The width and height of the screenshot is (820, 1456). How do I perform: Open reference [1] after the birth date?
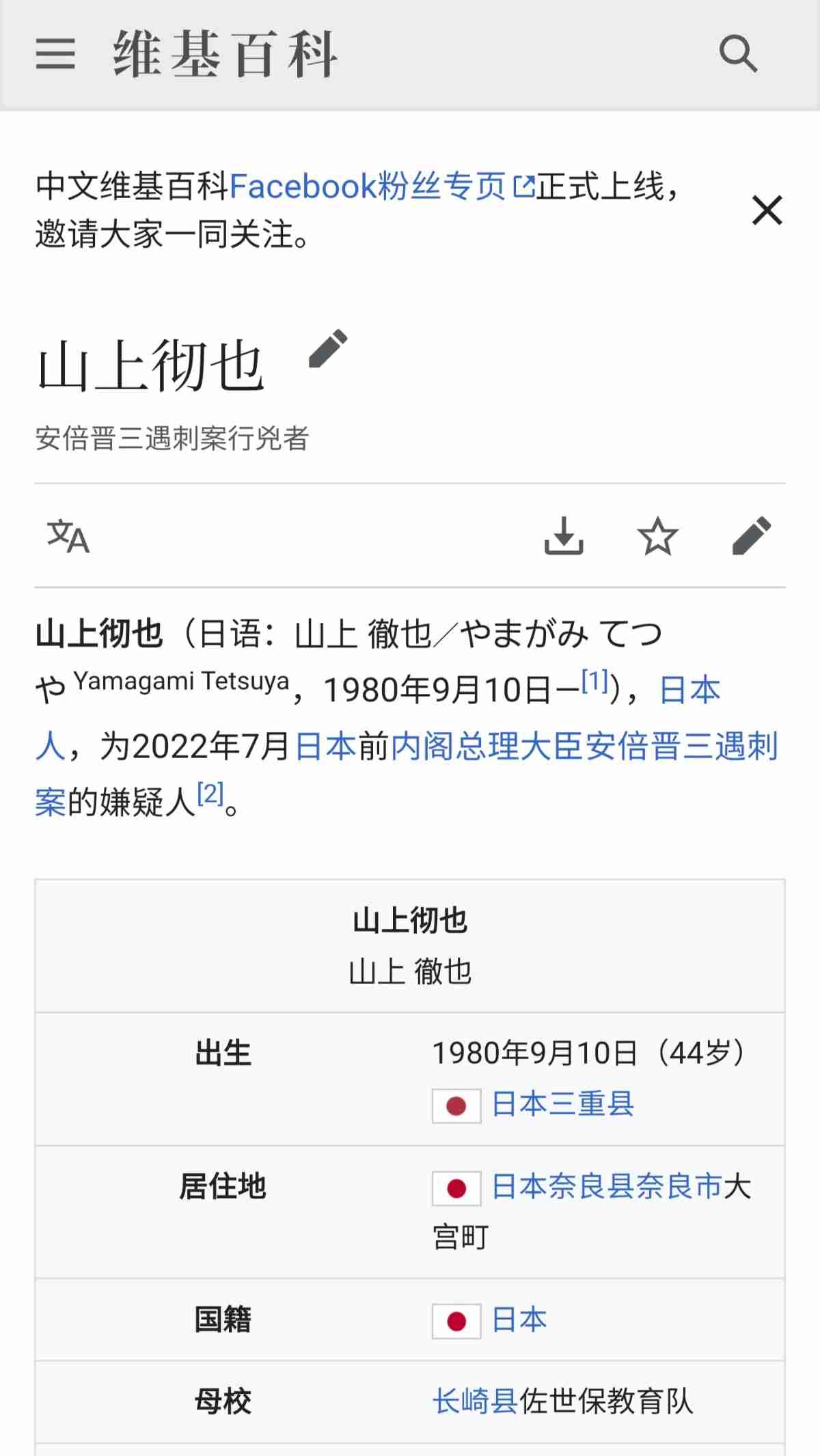click(594, 681)
